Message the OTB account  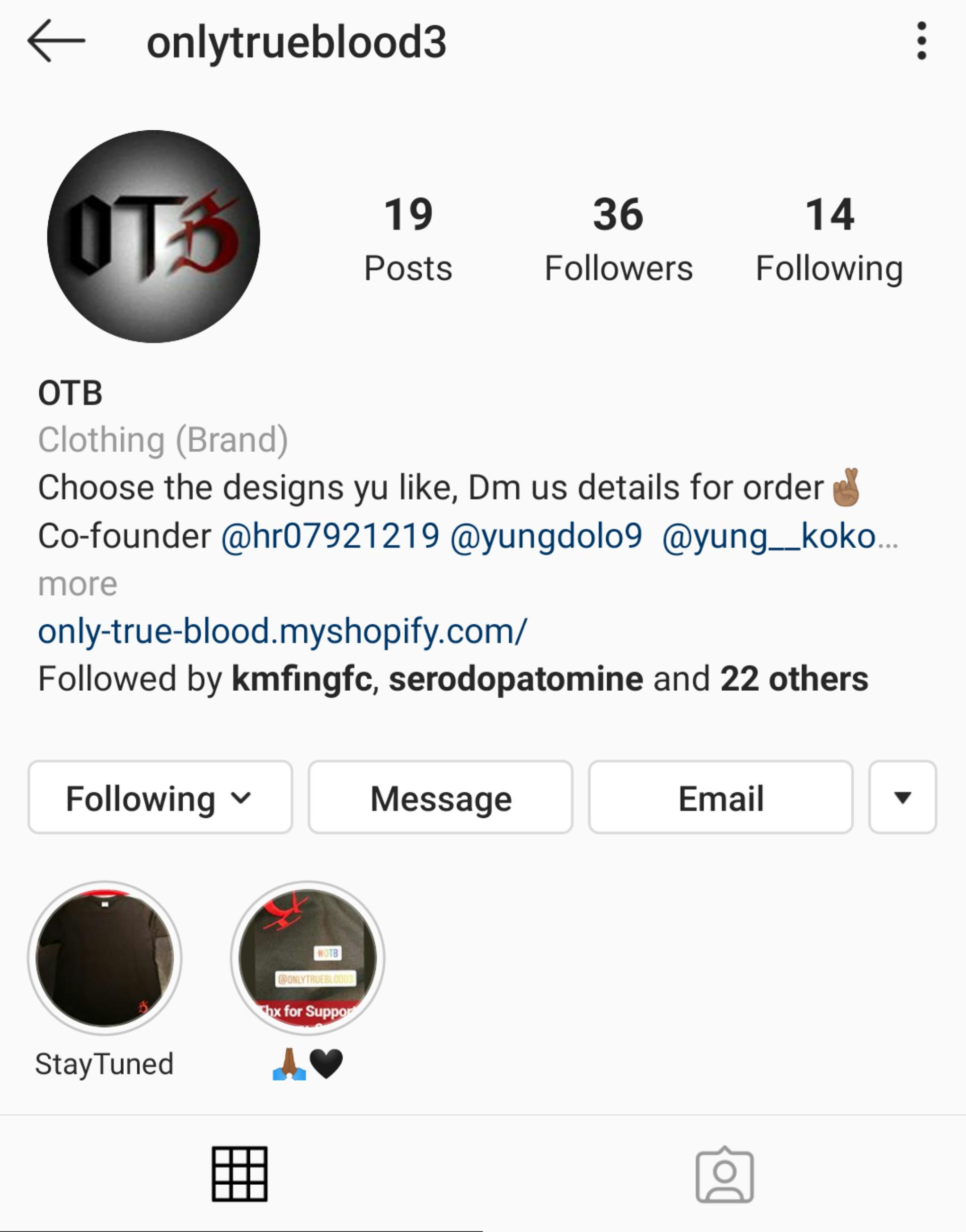pyautogui.click(x=441, y=797)
